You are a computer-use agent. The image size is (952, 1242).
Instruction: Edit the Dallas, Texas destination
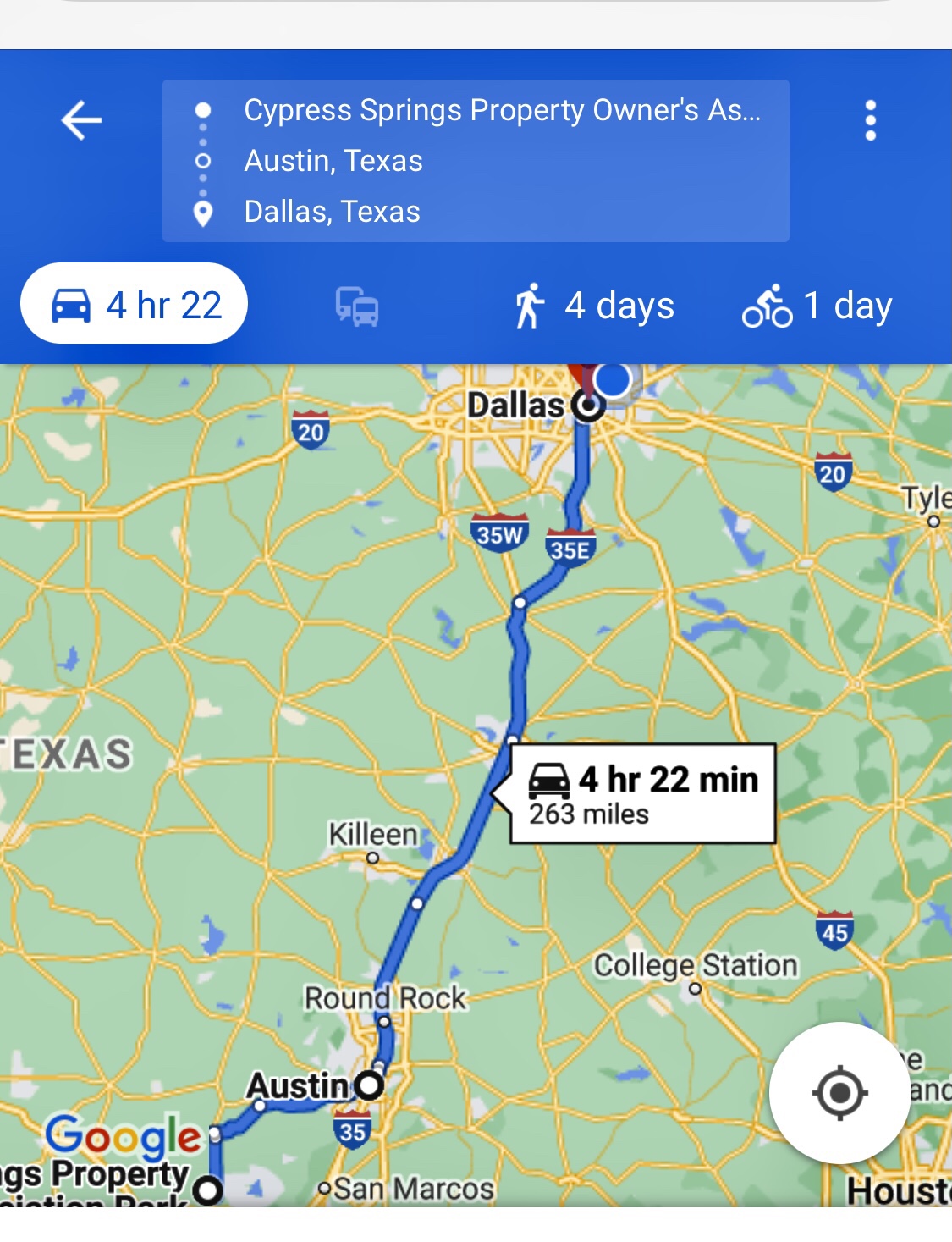click(x=332, y=212)
